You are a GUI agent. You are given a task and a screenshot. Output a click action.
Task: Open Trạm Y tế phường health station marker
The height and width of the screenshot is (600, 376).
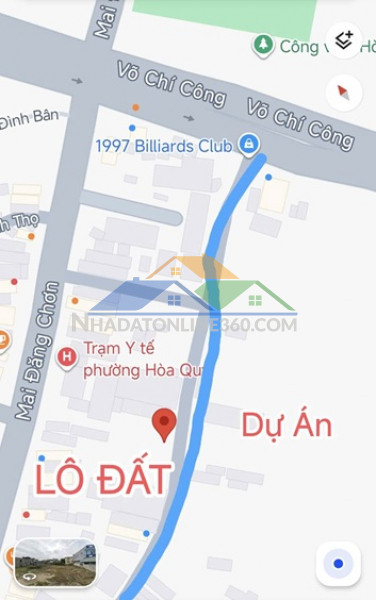[67, 358]
